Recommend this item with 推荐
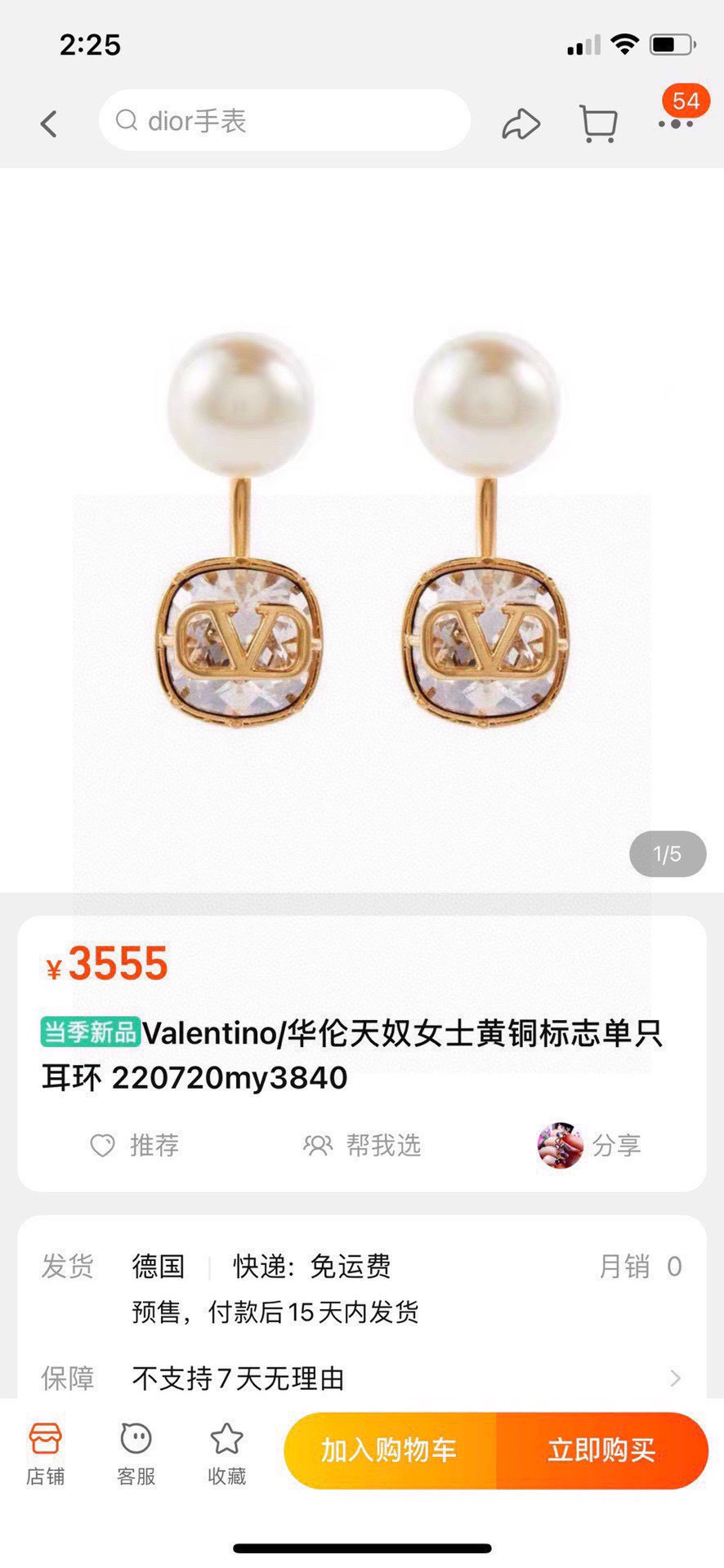The height and width of the screenshot is (1568, 724). pos(135,1145)
